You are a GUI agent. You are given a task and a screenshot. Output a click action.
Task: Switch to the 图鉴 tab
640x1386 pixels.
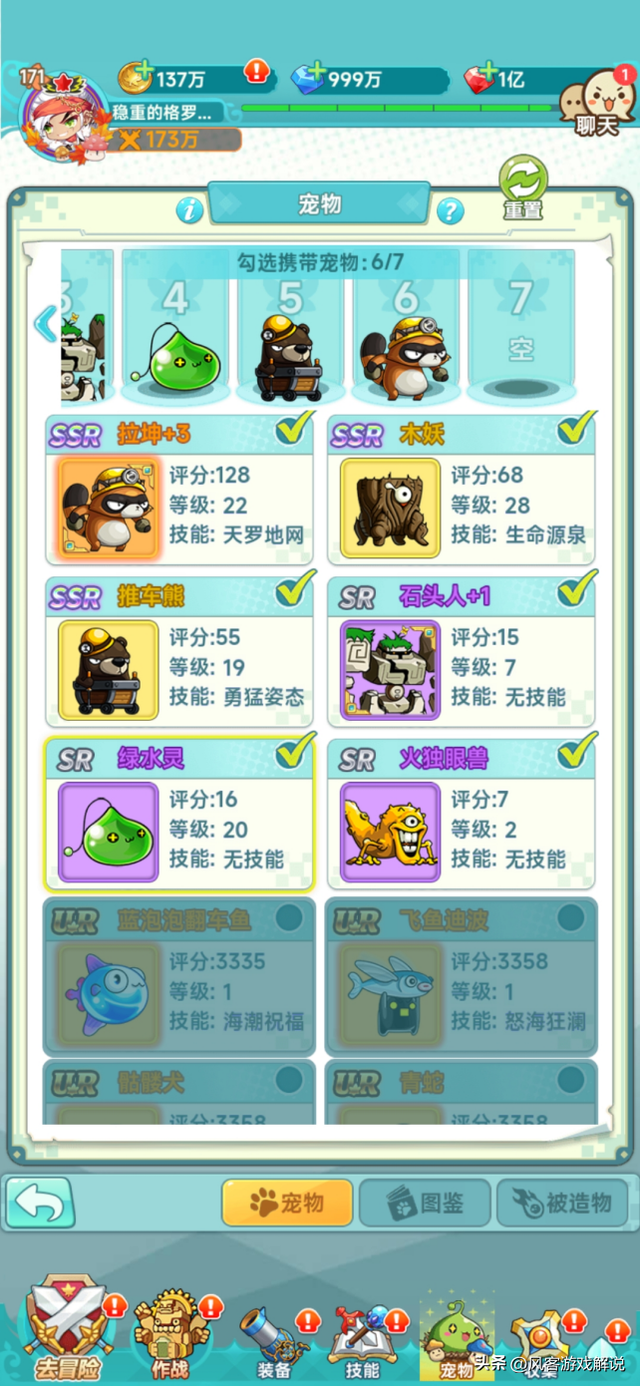[425, 1202]
